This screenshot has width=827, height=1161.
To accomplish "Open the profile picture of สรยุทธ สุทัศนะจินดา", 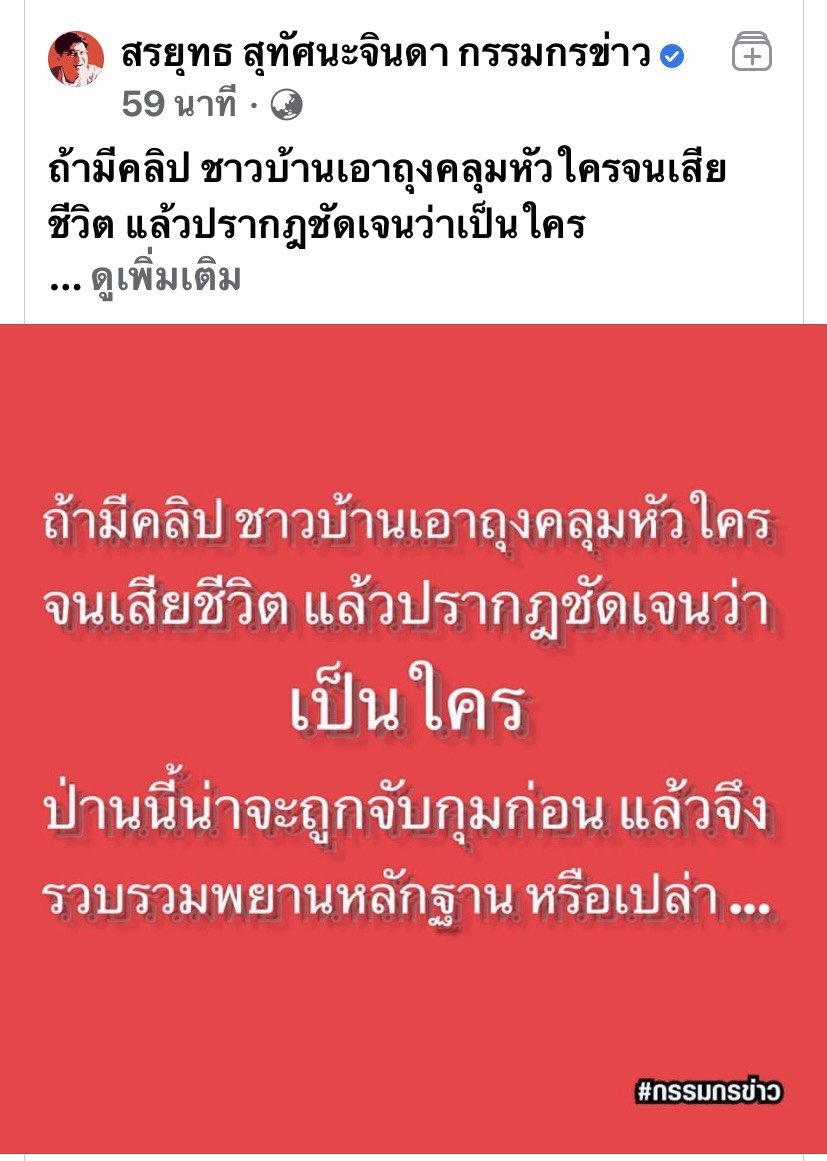I will point(76,58).
